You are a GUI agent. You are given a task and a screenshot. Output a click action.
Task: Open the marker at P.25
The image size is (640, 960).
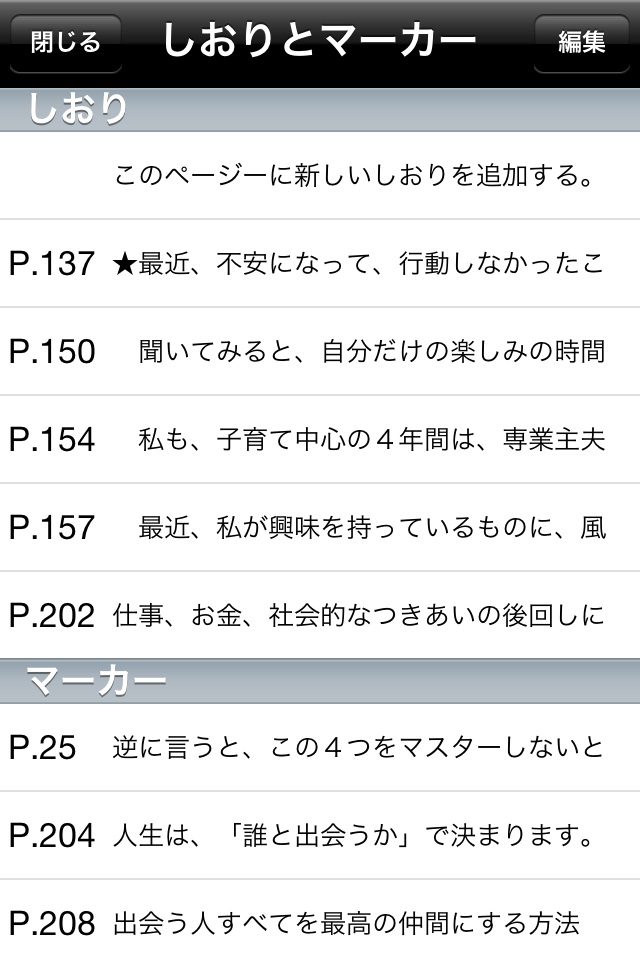click(x=320, y=748)
